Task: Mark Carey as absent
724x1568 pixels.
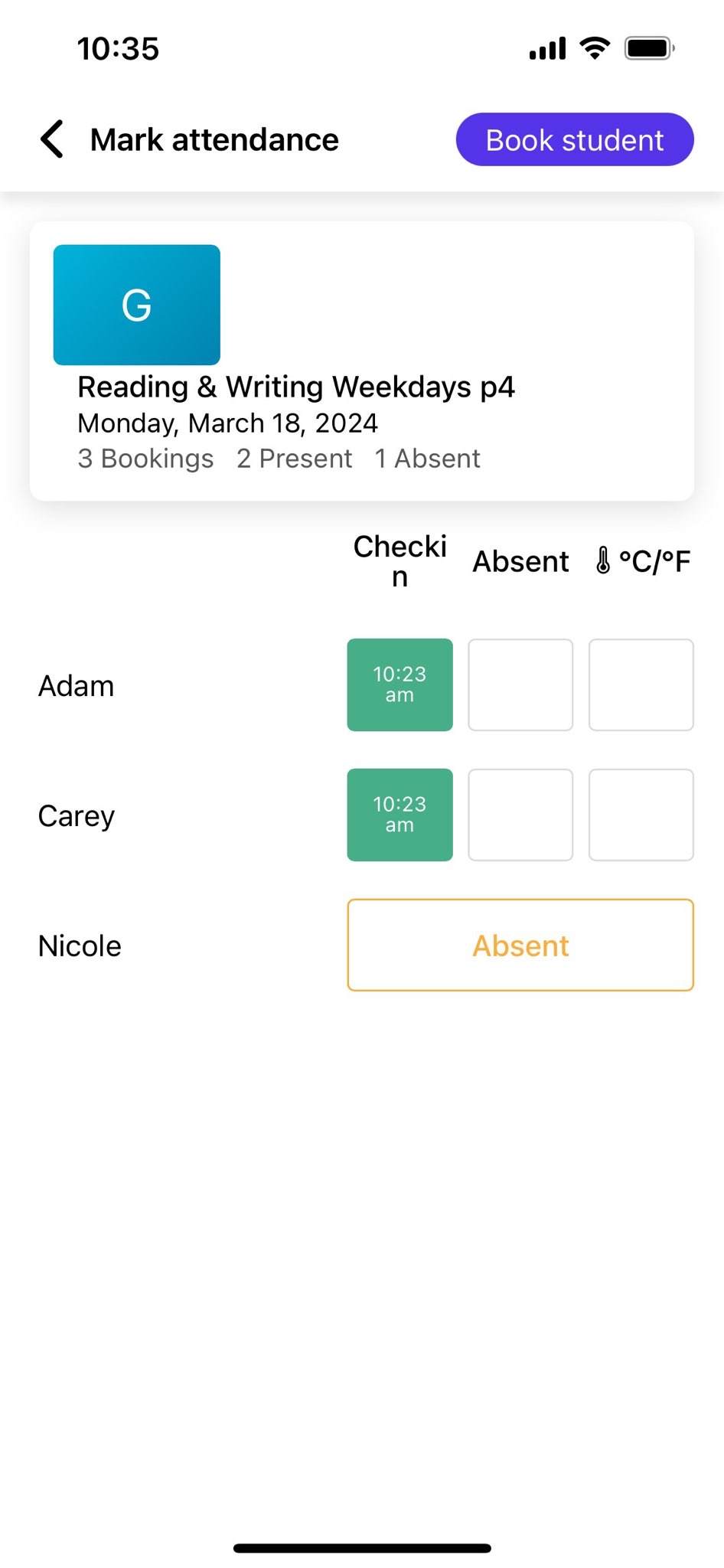Action: coord(520,815)
